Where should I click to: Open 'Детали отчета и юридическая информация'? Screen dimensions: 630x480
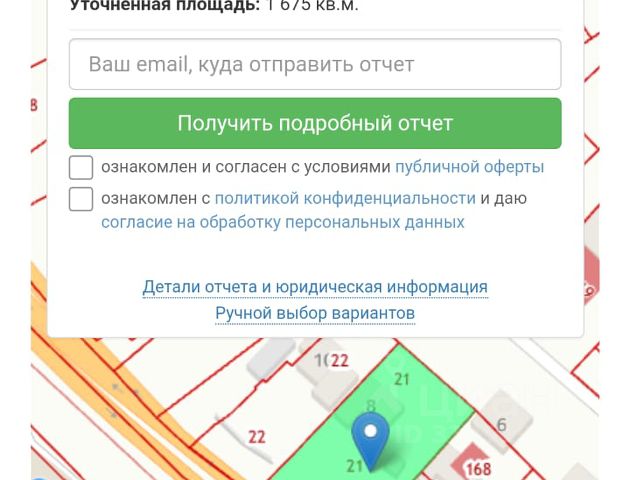point(314,287)
